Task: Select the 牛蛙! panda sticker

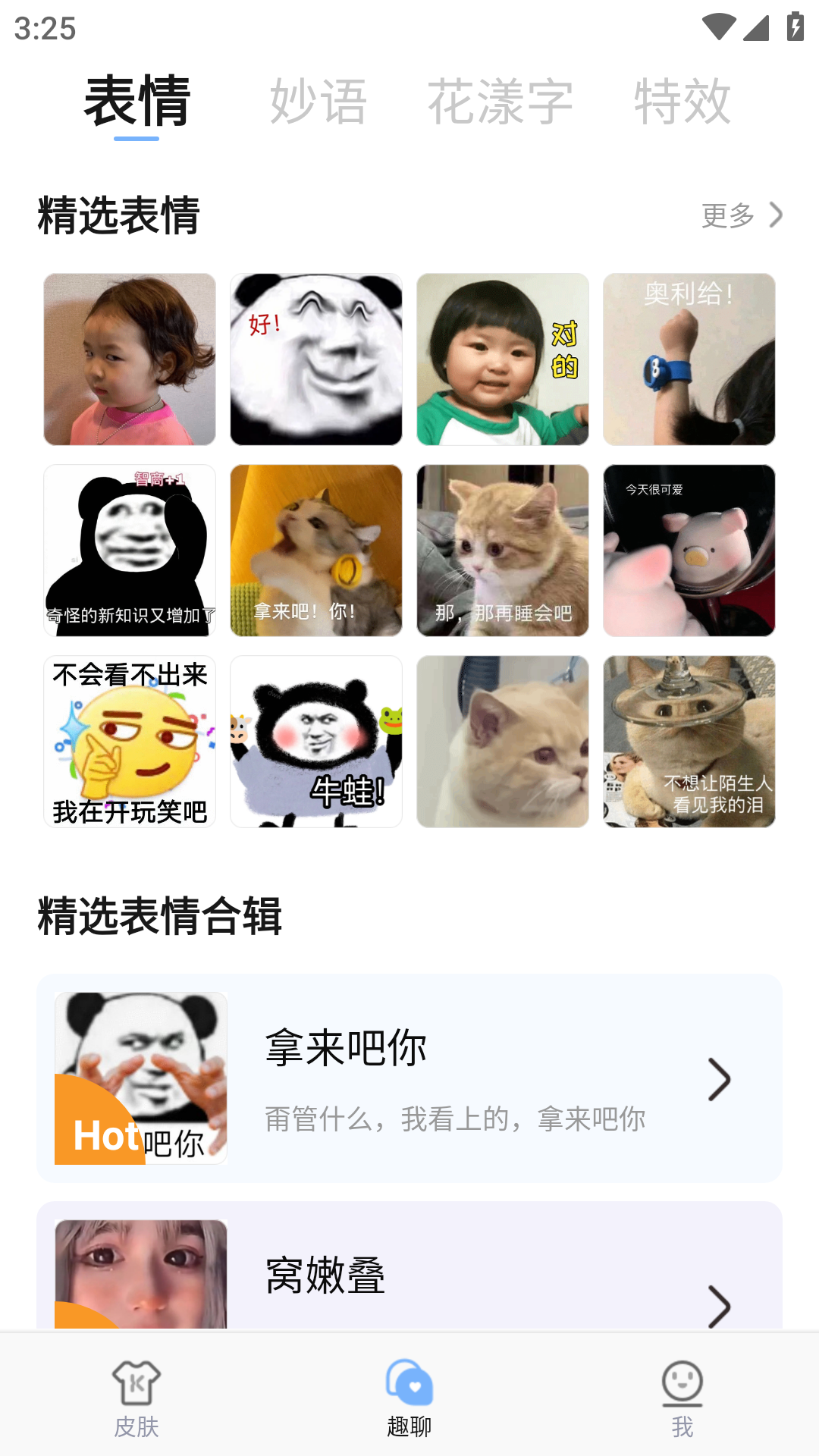Action: (x=316, y=742)
